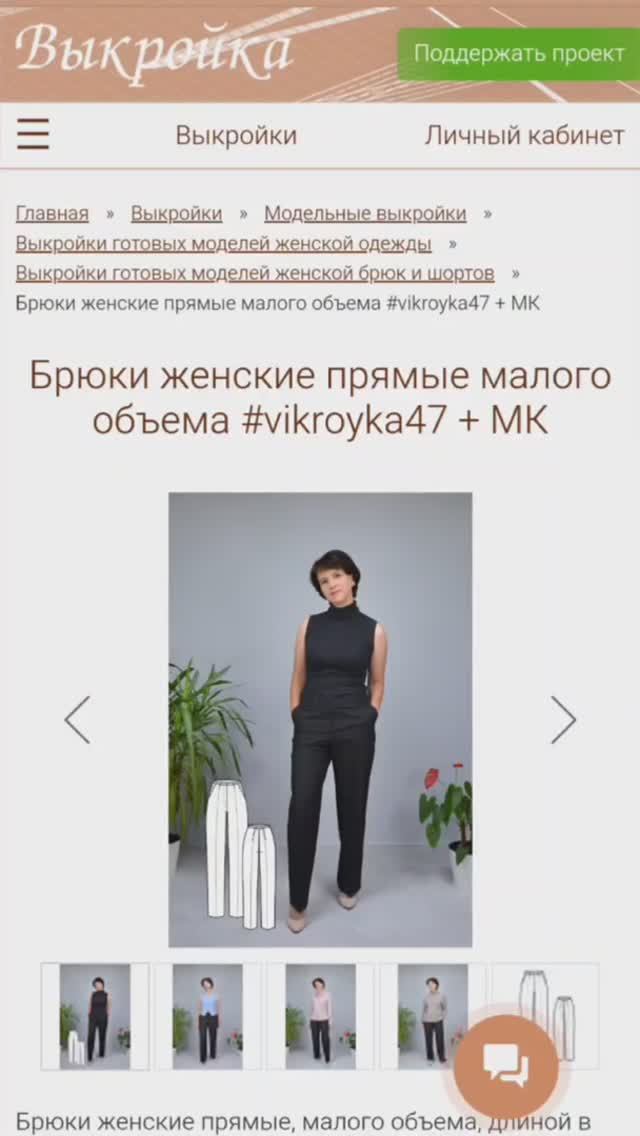The image size is (640, 1136).
Task: Show the previous product photo
Action: (x=77, y=719)
